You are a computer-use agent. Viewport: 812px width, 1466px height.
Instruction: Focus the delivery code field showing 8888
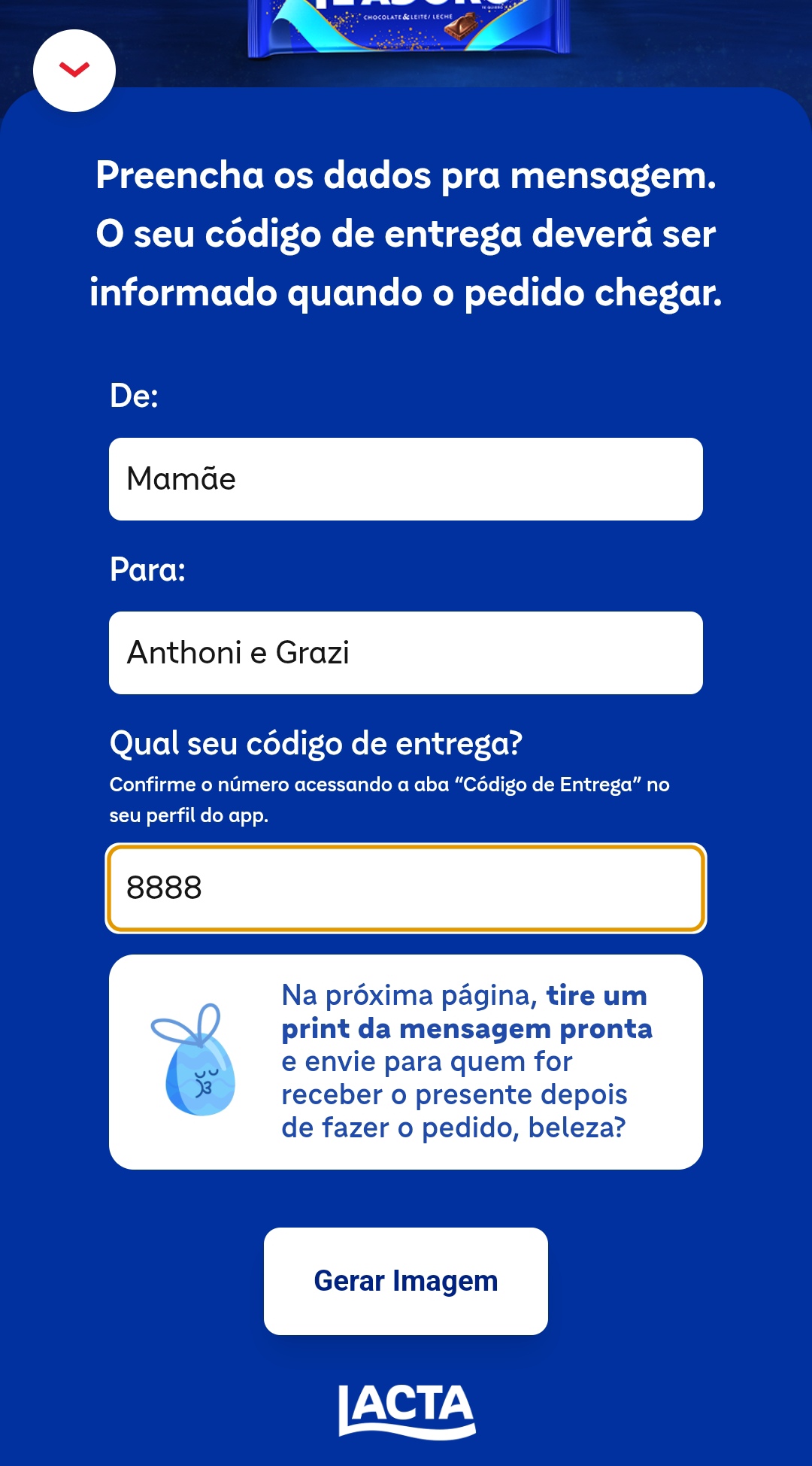(406, 888)
